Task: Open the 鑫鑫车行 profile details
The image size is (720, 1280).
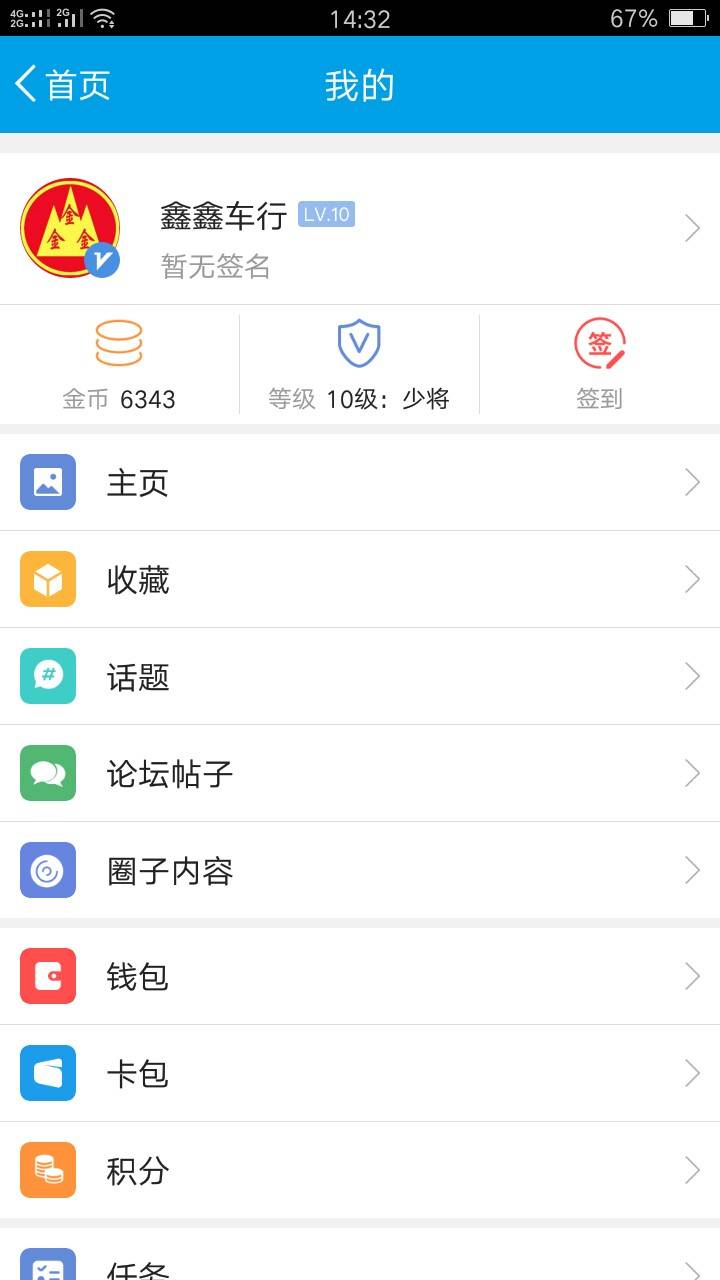Action: (x=360, y=229)
